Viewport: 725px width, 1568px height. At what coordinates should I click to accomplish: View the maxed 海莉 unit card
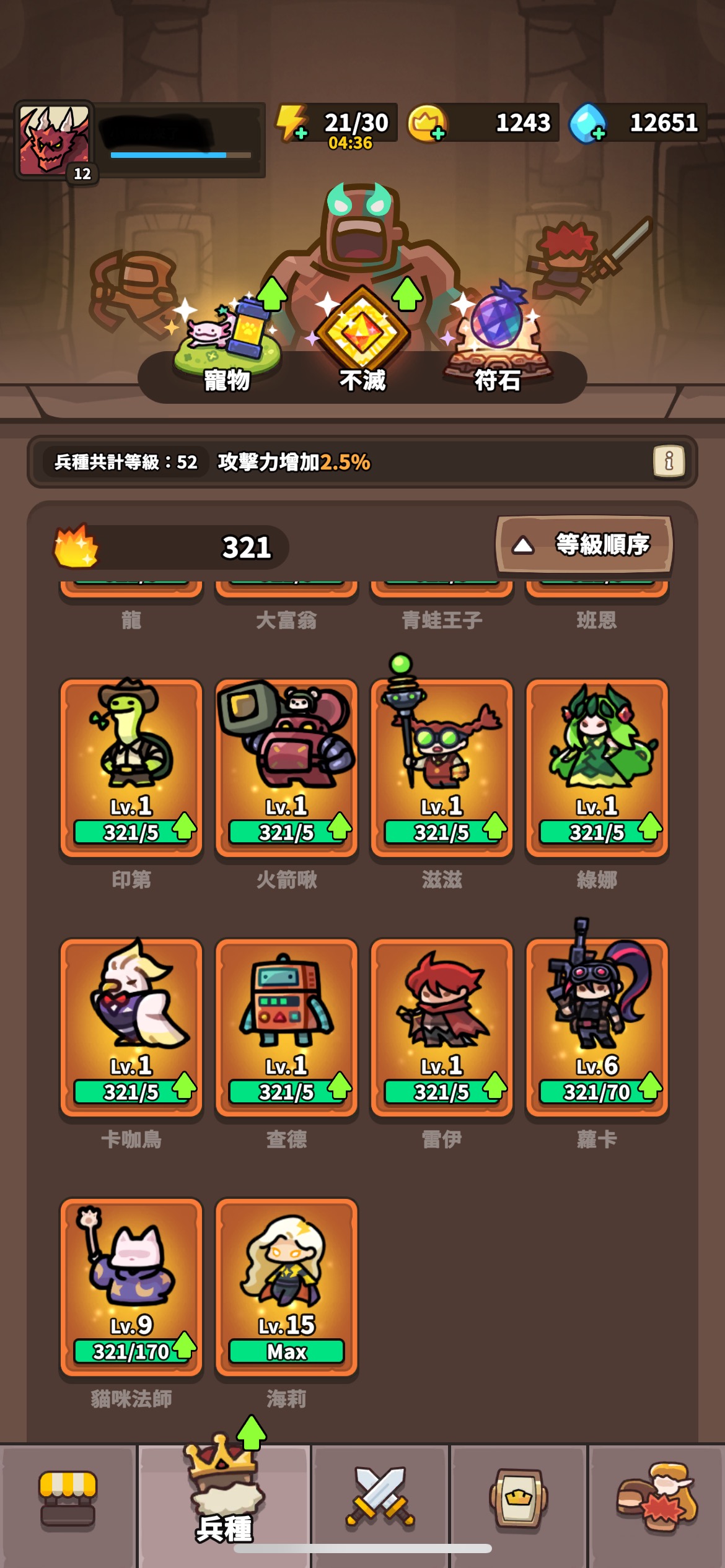(x=286, y=1287)
